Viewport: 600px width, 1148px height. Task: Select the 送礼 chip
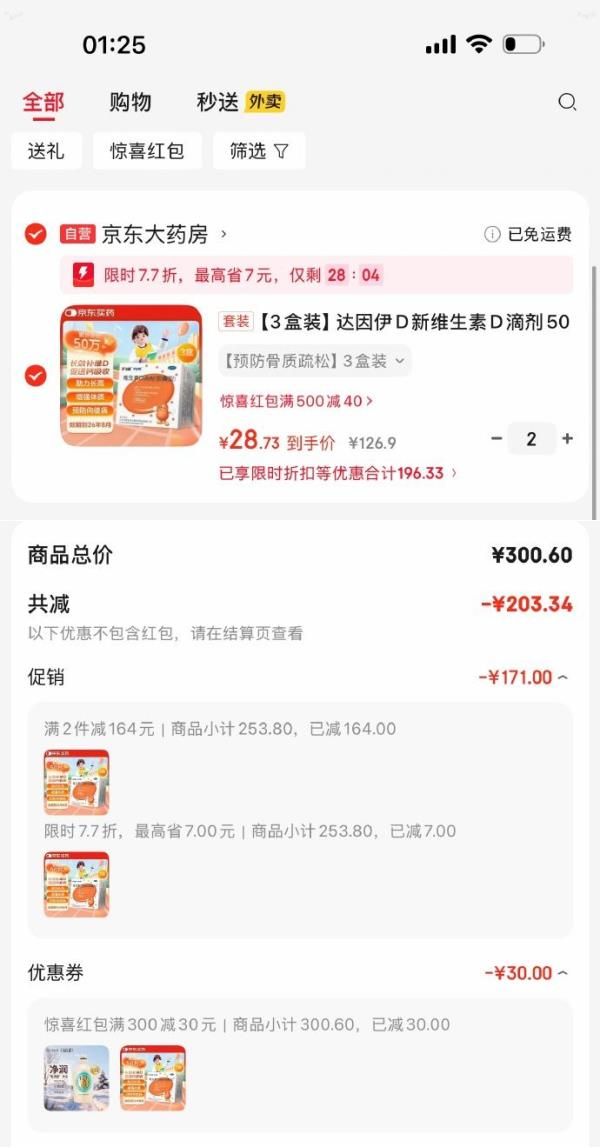[x=46, y=151]
